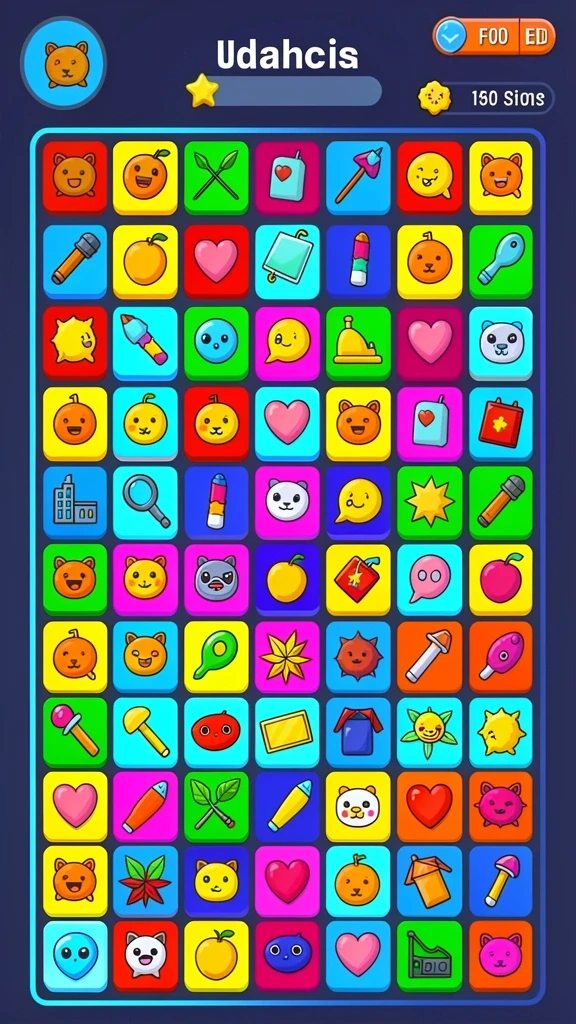Select the smiling flower tile
The width and height of the screenshot is (576, 1024).
click(429, 731)
